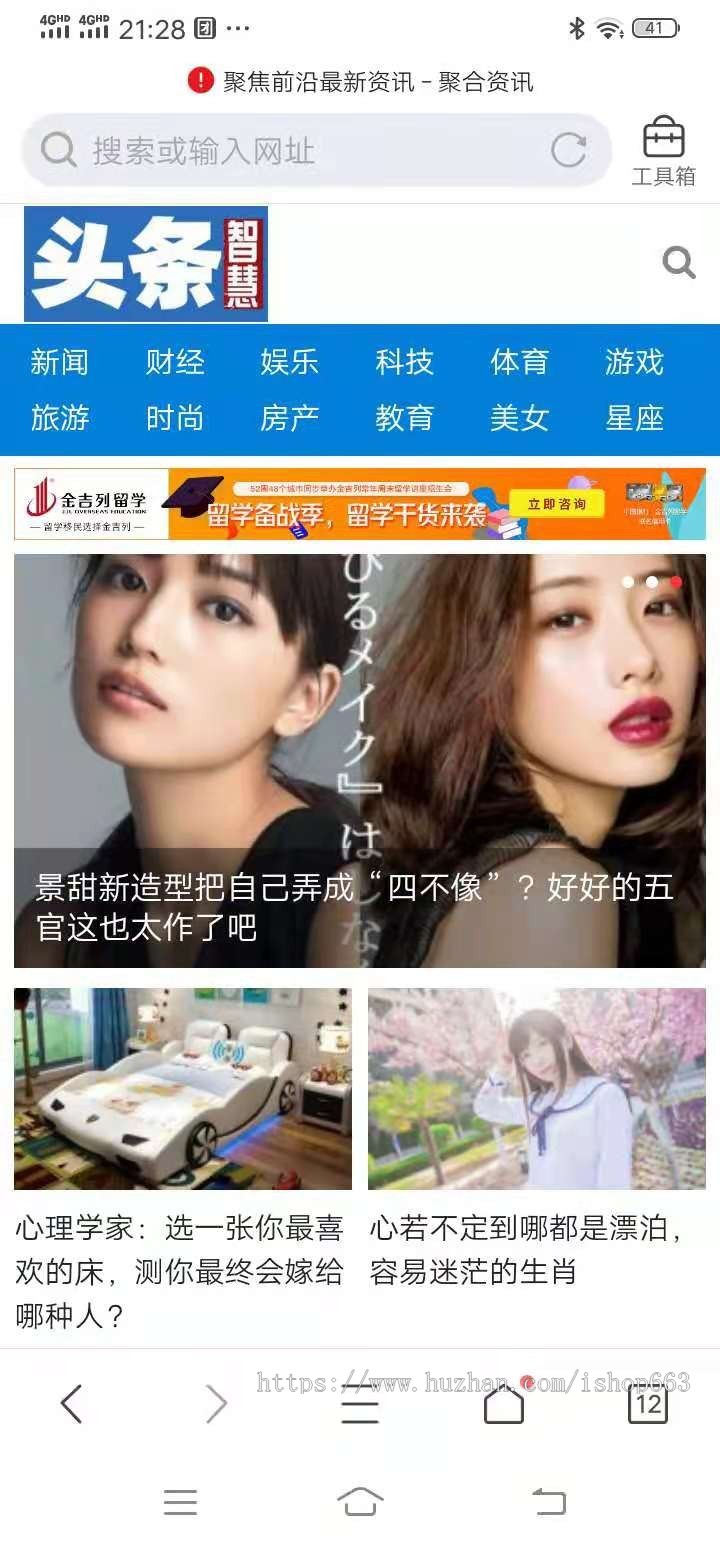This screenshot has height=1544, width=720.
Task: Switch to the 时尚 category
Action: [x=175, y=418]
